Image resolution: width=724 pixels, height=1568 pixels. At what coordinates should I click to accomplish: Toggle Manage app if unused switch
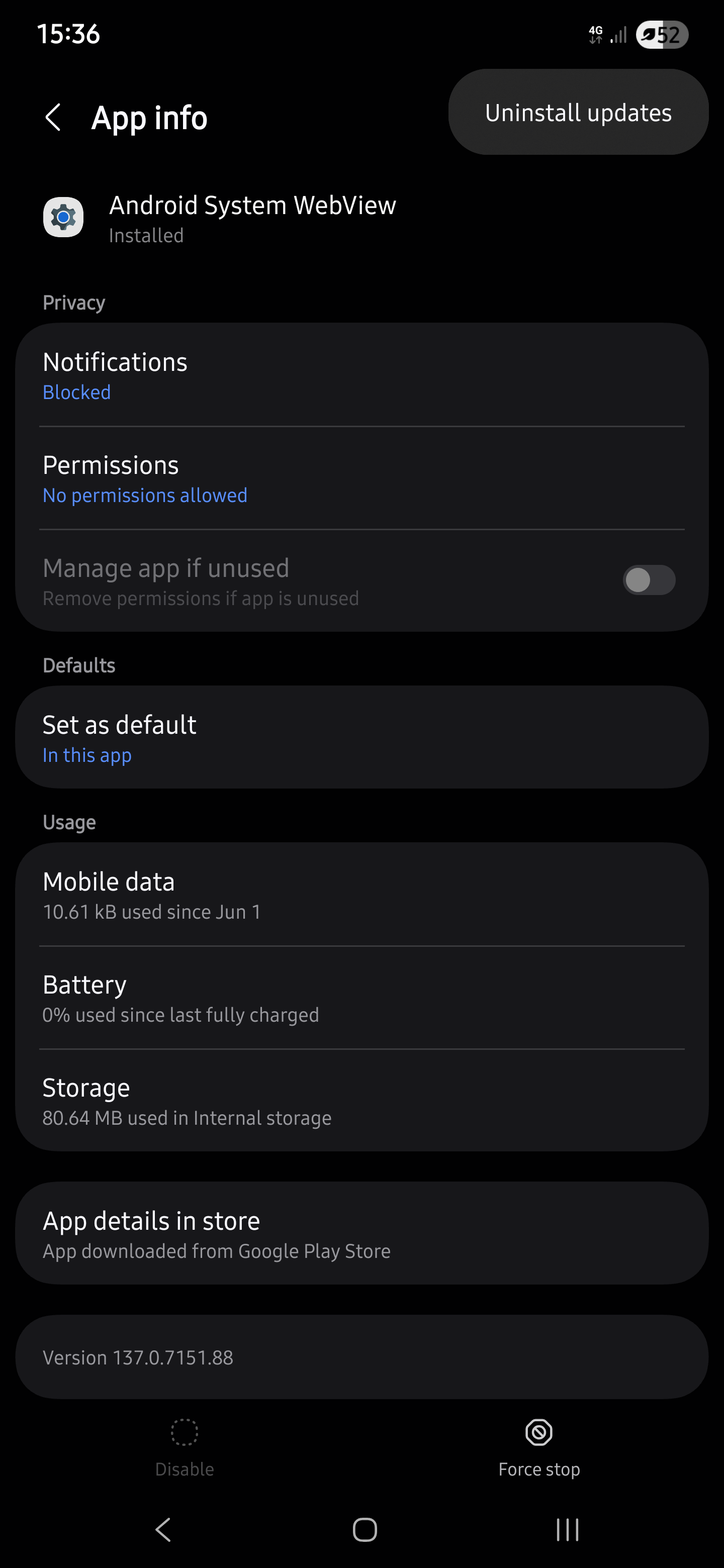coord(649,580)
